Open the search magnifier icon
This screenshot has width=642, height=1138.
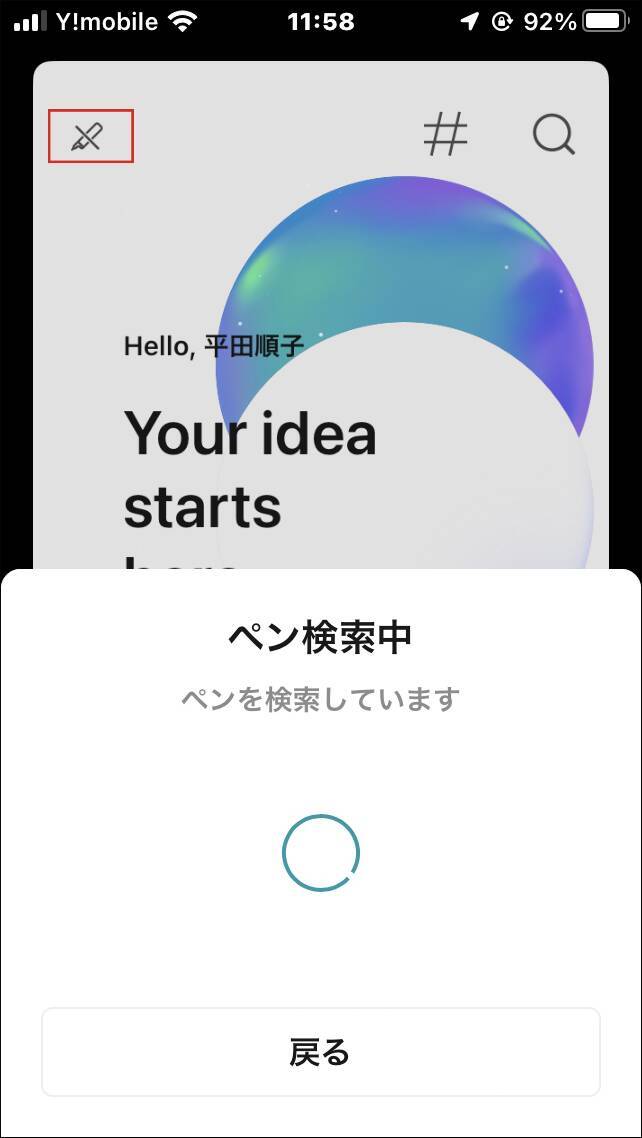pyautogui.click(x=553, y=134)
